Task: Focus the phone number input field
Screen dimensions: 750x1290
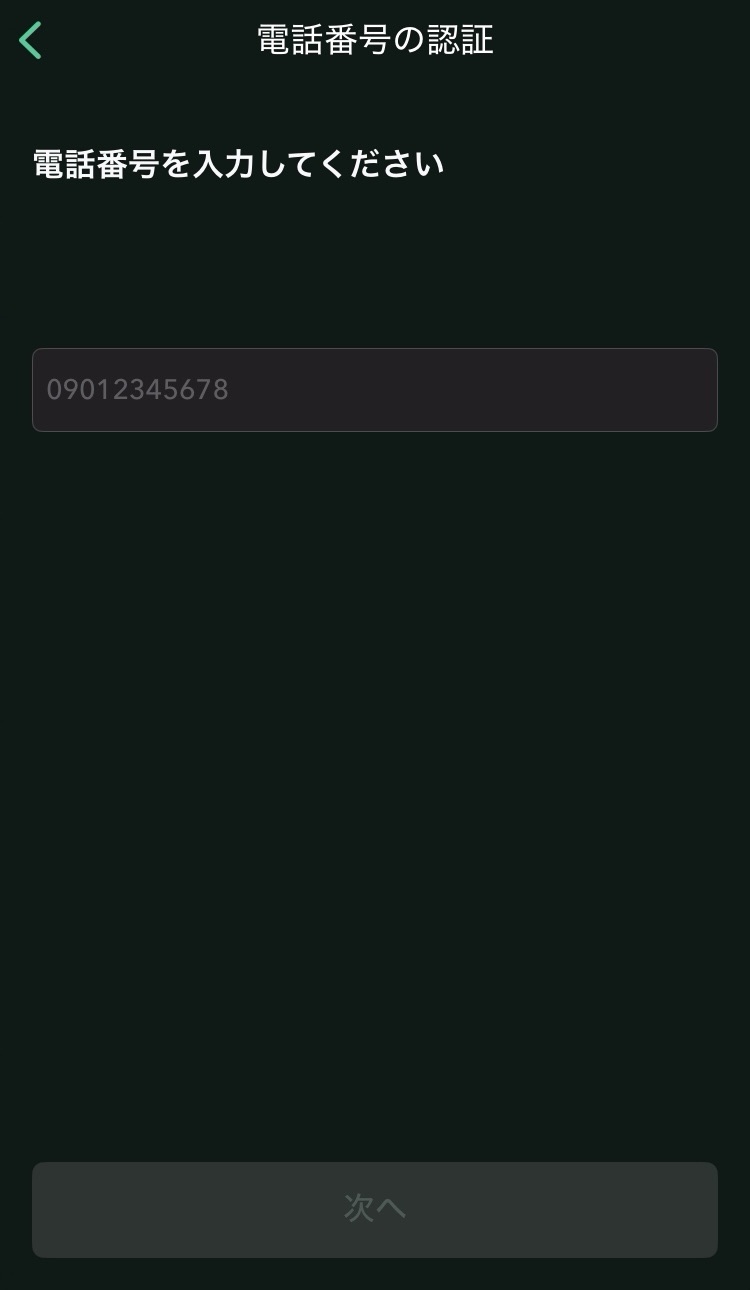Action: [375, 390]
